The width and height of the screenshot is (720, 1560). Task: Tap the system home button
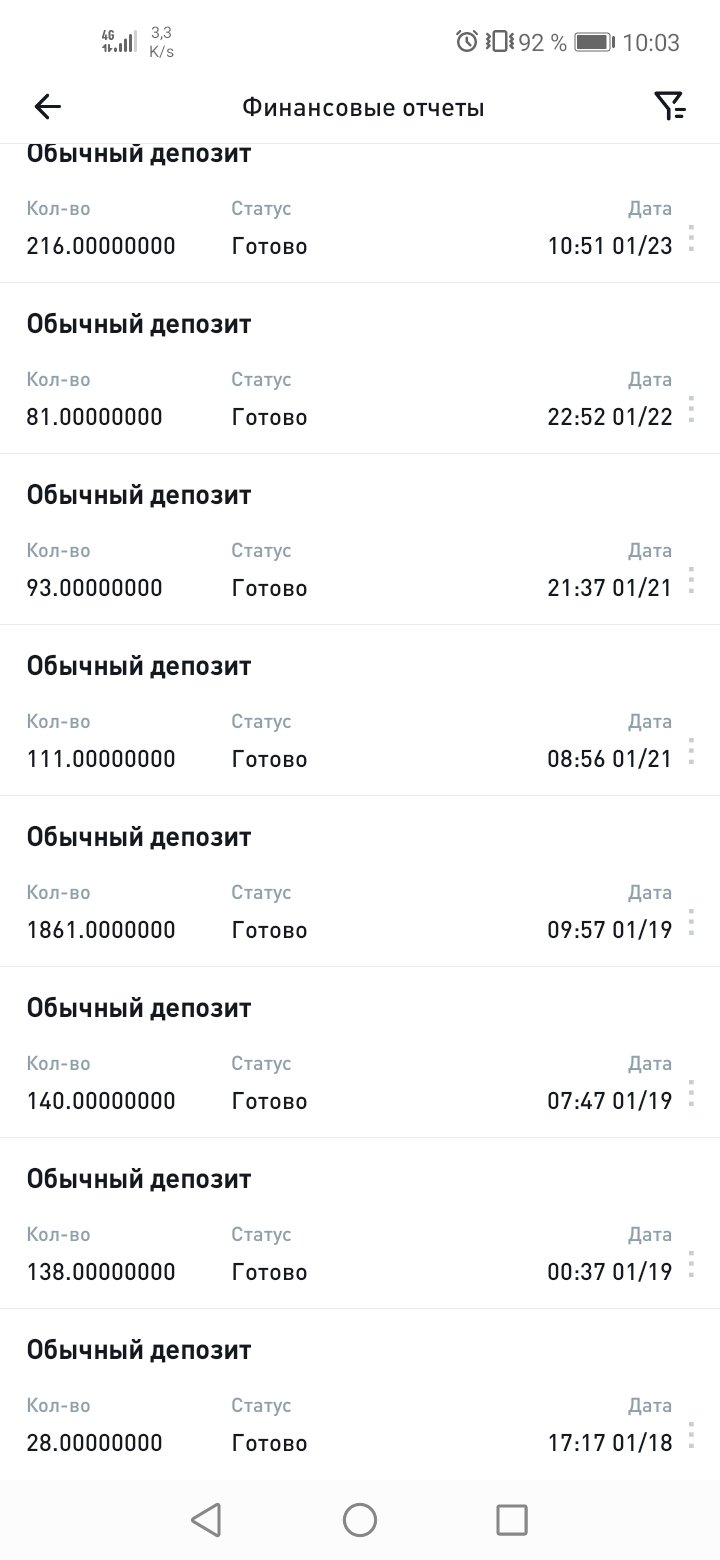pos(360,1520)
